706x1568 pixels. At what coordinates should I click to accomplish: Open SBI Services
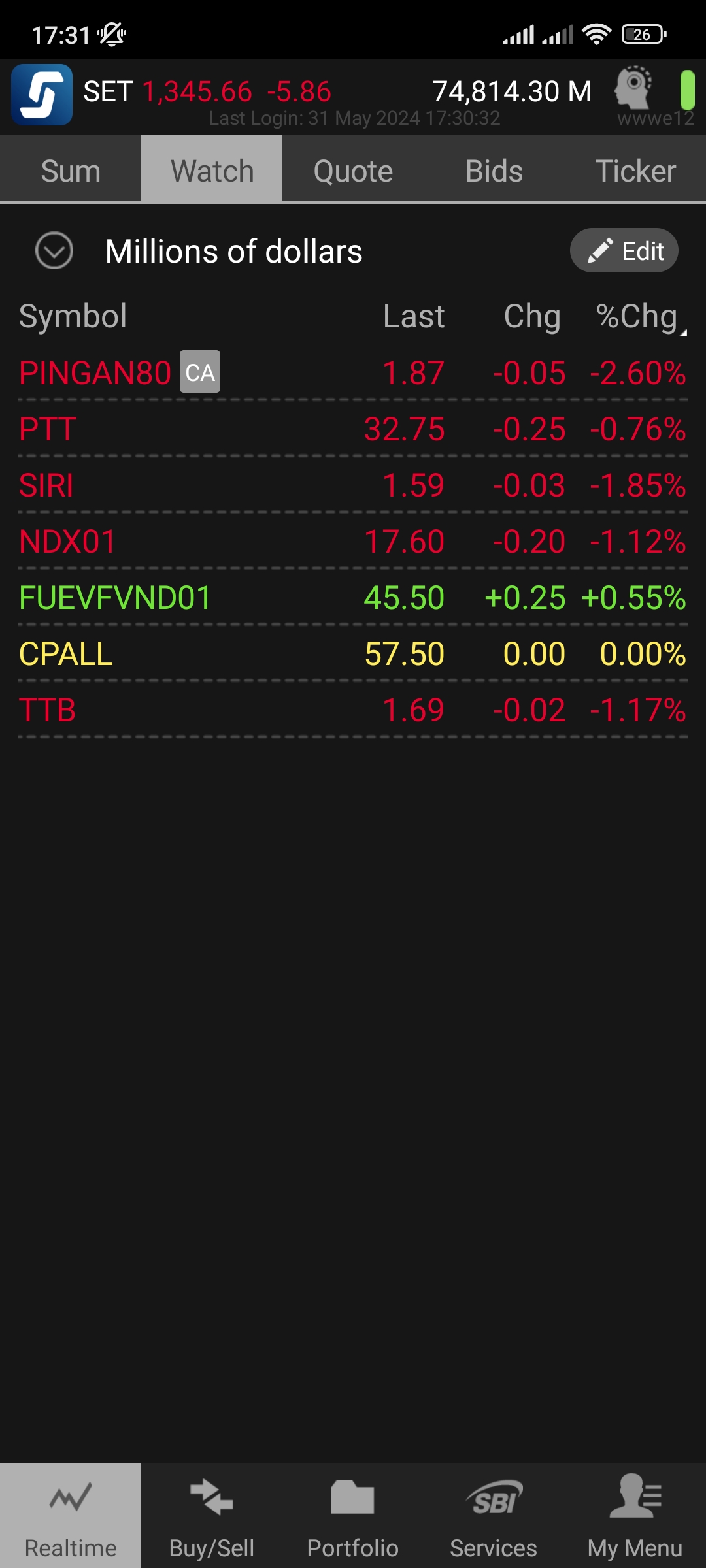pos(494,1516)
